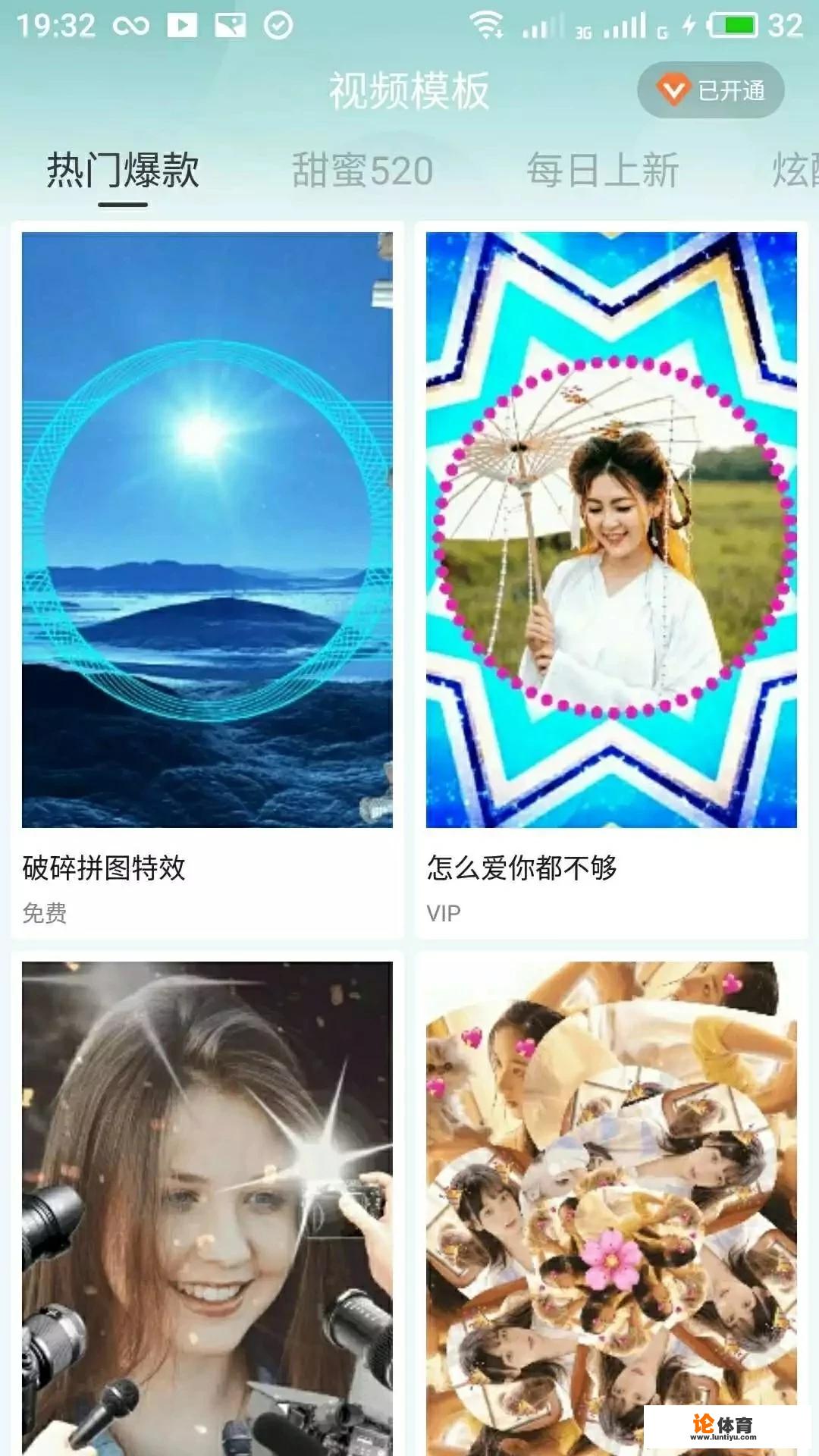Select the 热门爆款 tab

click(x=124, y=170)
